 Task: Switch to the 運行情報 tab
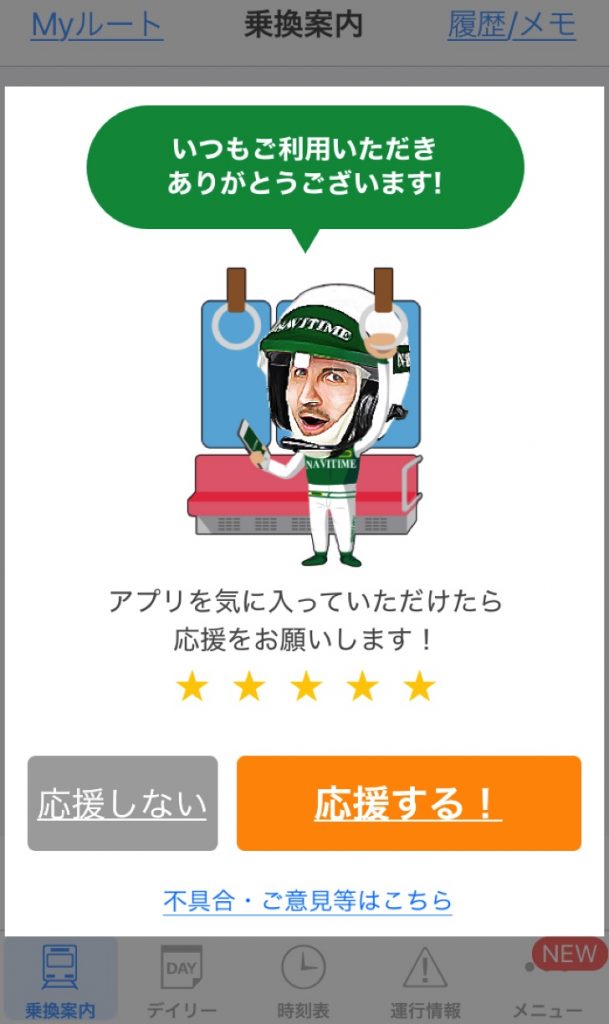pyautogui.click(x=425, y=980)
